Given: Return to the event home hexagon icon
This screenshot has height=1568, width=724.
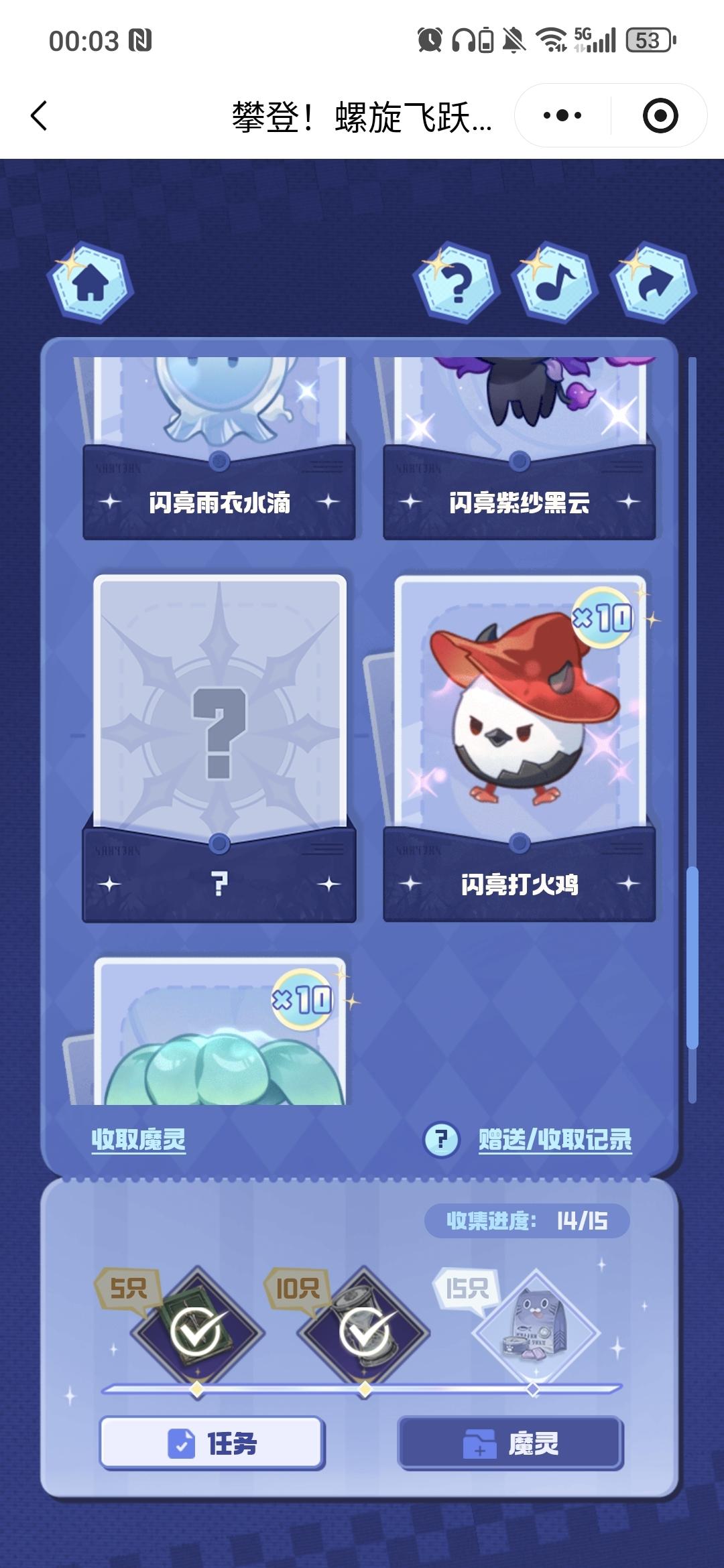Looking at the screenshot, I should pos(90,283).
